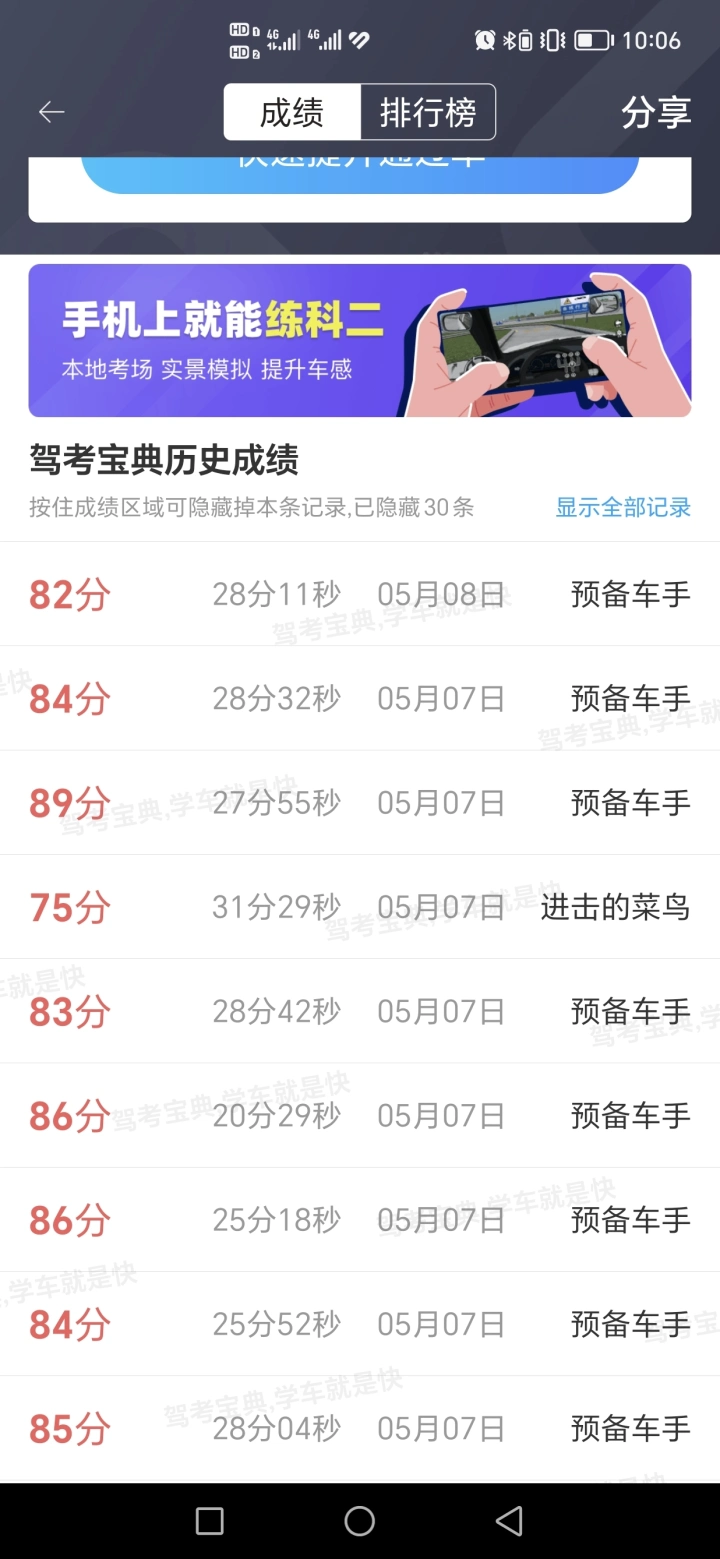This screenshot has height=1559, width=720.
Task: Tap the system home button
Action: click(x=360, y=1521)
